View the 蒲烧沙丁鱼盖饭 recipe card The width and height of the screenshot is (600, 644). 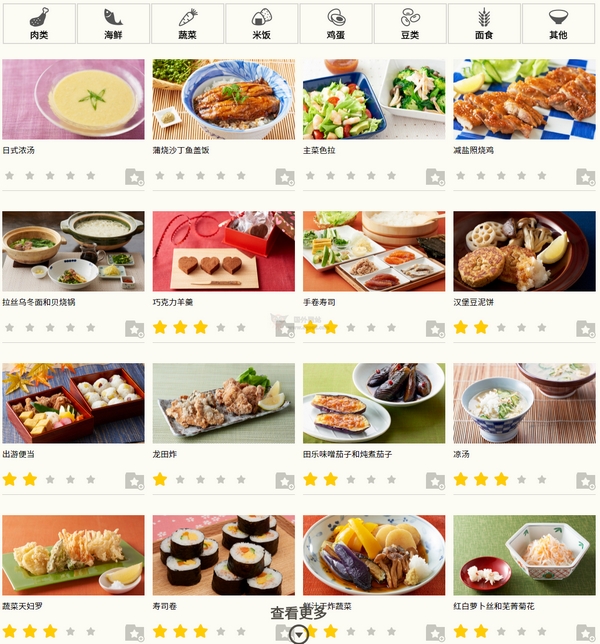(x=223, y=99)
